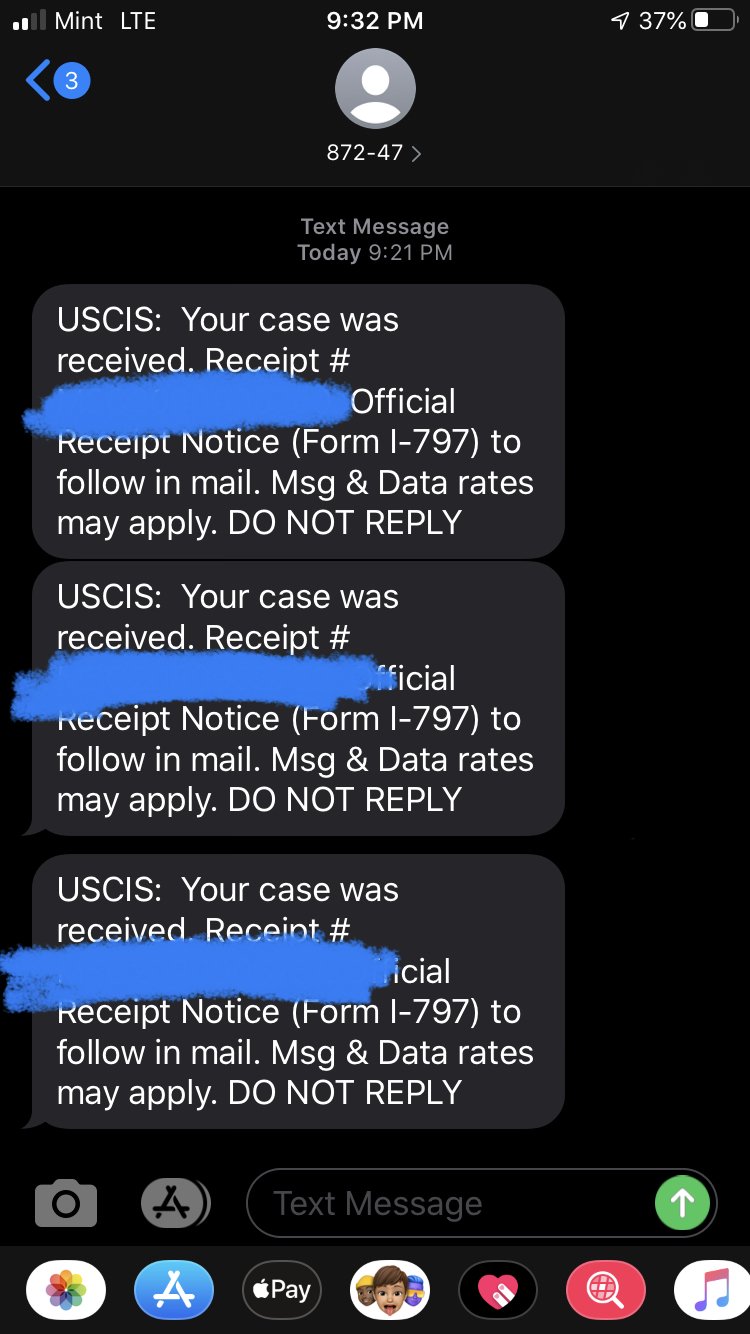The height and width of the screenshot is (1334, 750).
Task: Open the App Store for iMessage
Action: (174, 1290)
